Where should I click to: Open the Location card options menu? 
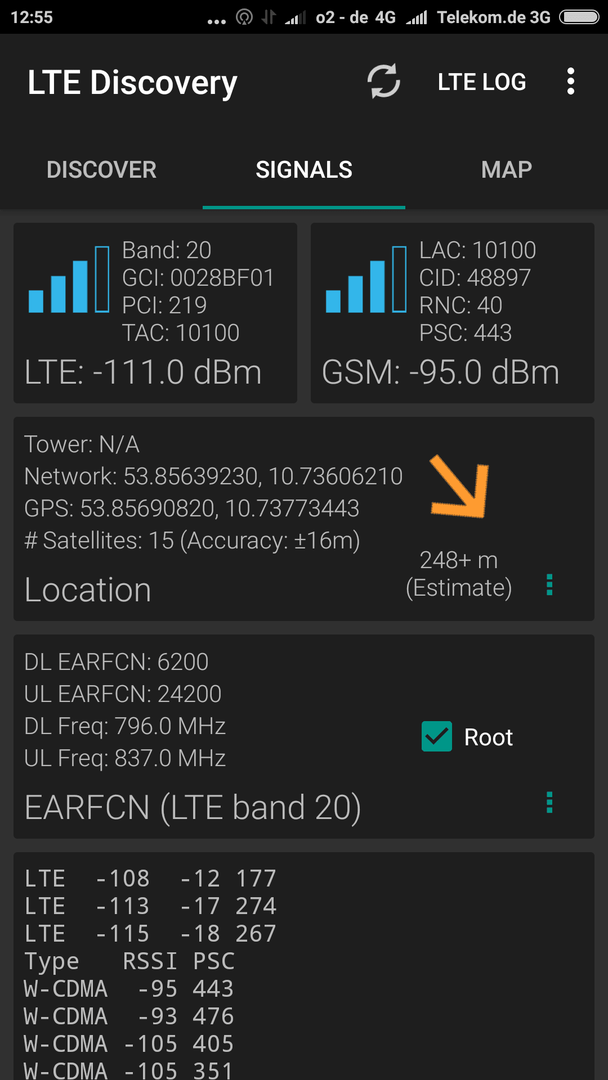pos(549,585)
